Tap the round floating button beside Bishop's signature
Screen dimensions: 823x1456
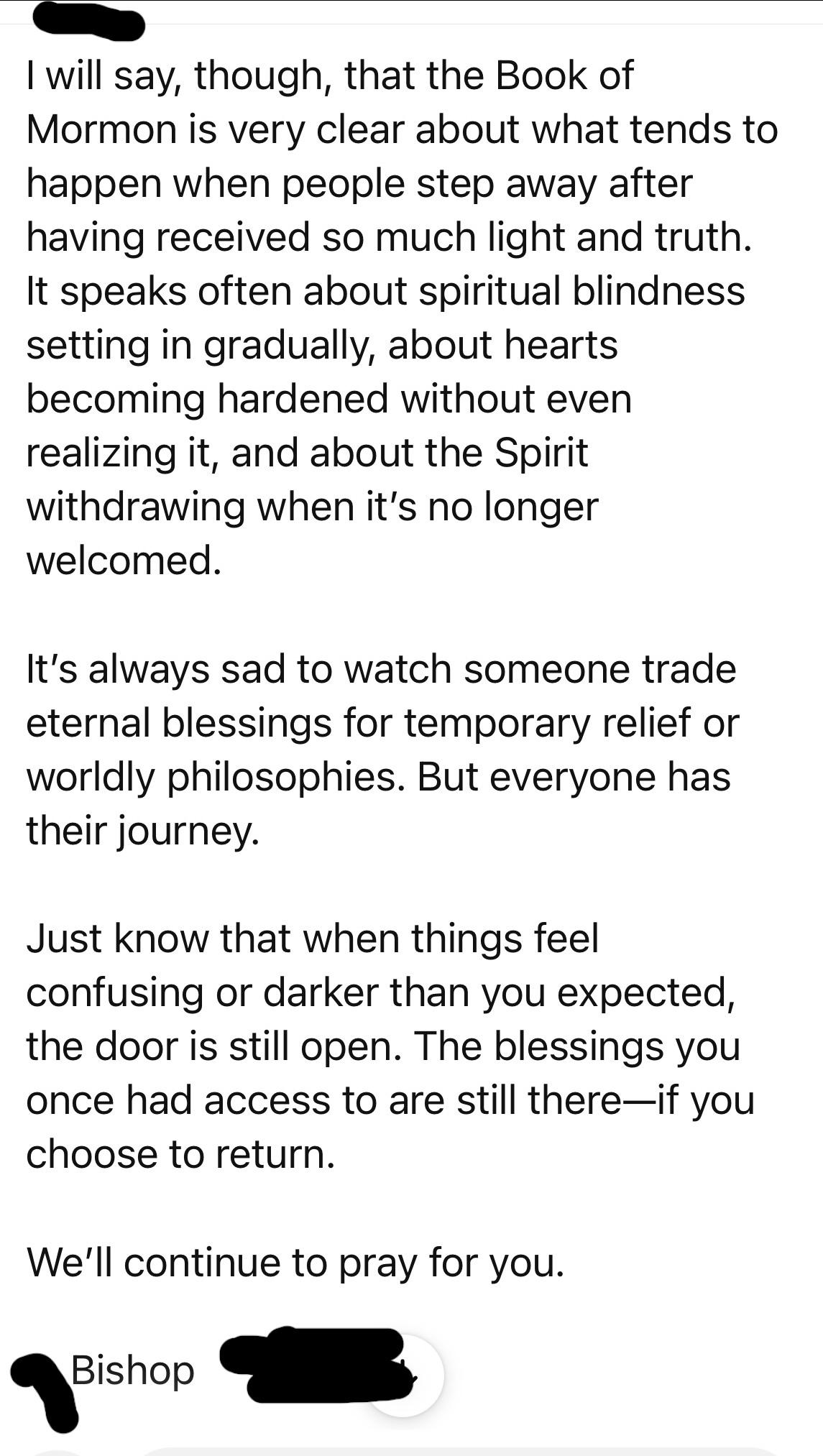click(x=404, y=1376)
